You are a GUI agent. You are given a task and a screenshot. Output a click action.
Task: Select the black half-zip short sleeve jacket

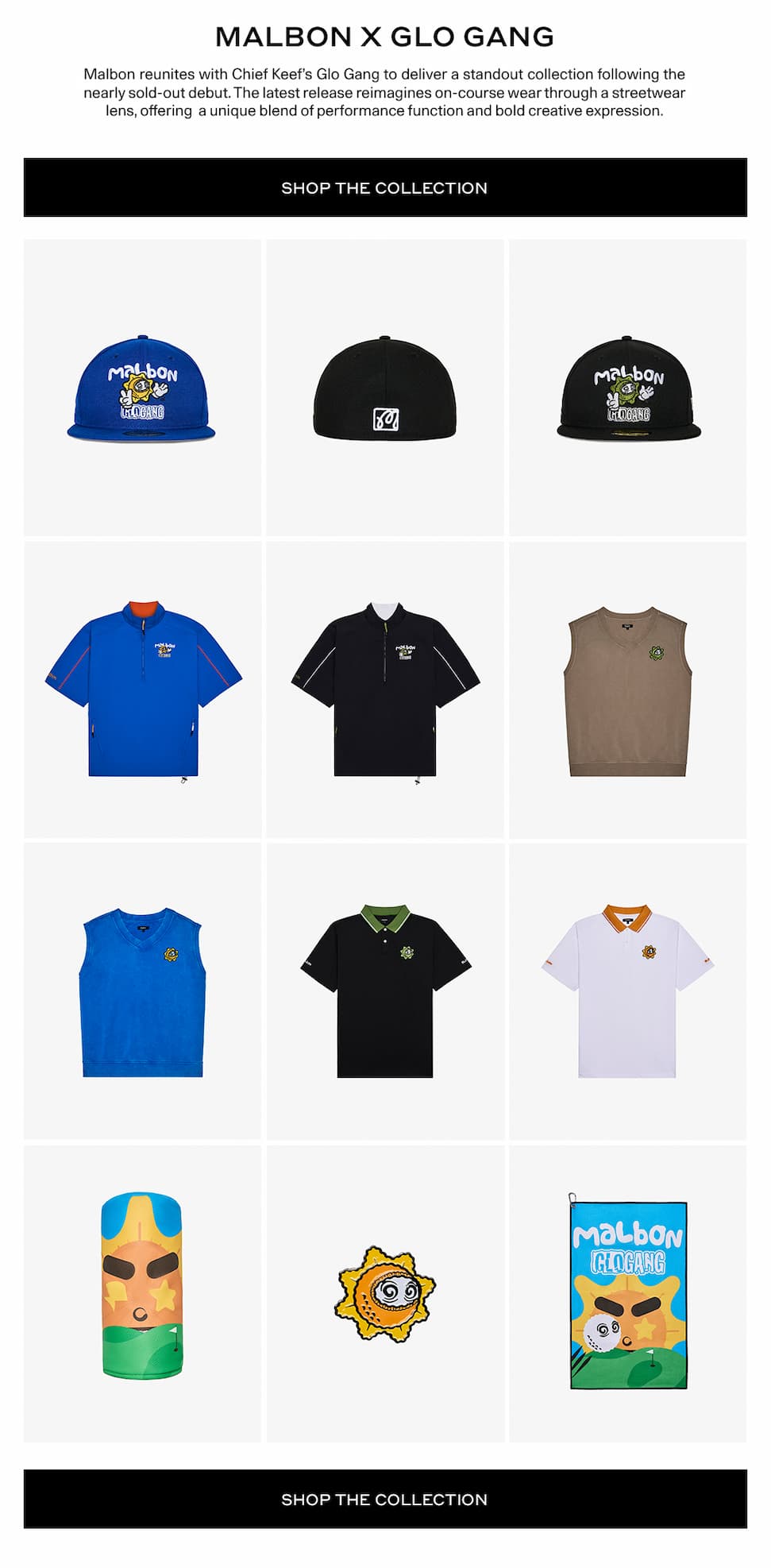point(385,689)
